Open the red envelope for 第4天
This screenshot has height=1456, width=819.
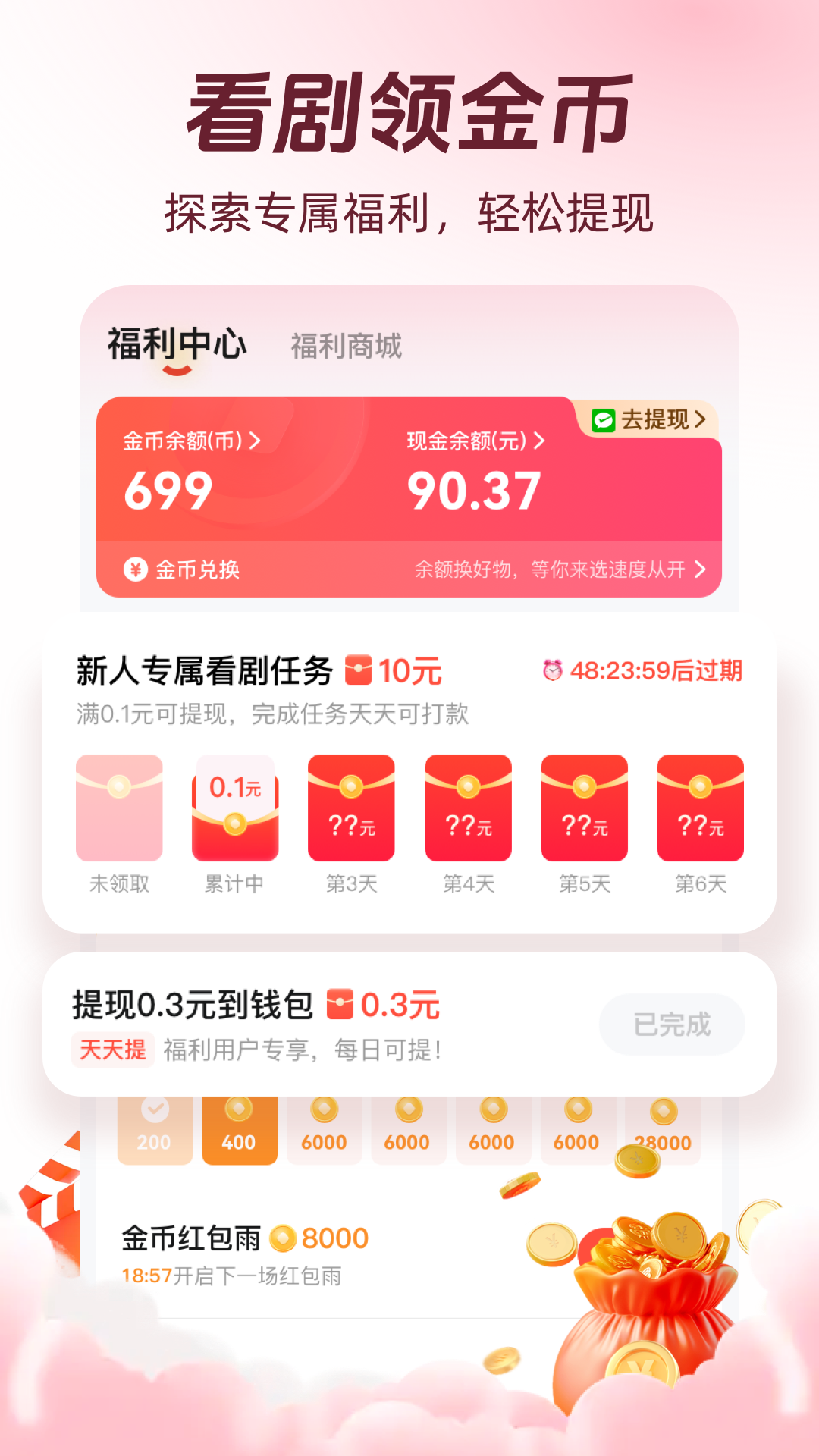click(468, 809)
